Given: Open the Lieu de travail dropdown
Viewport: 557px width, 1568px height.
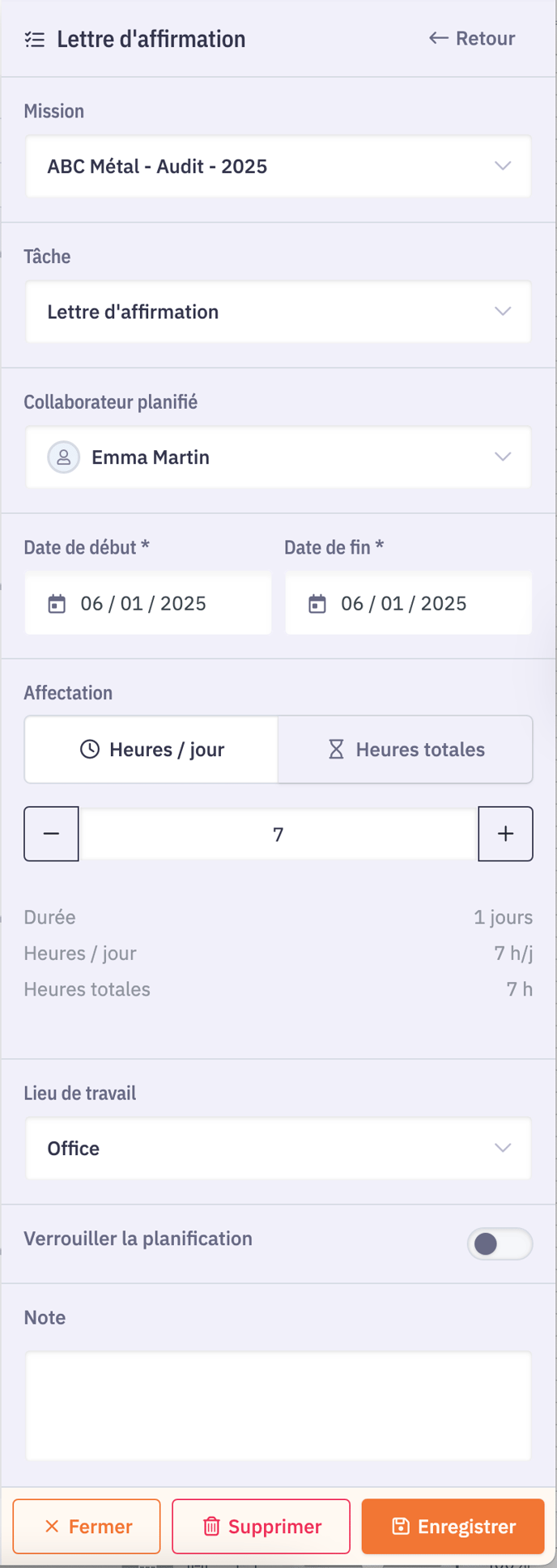Looking at the screenshot, I should point(278,1149).
